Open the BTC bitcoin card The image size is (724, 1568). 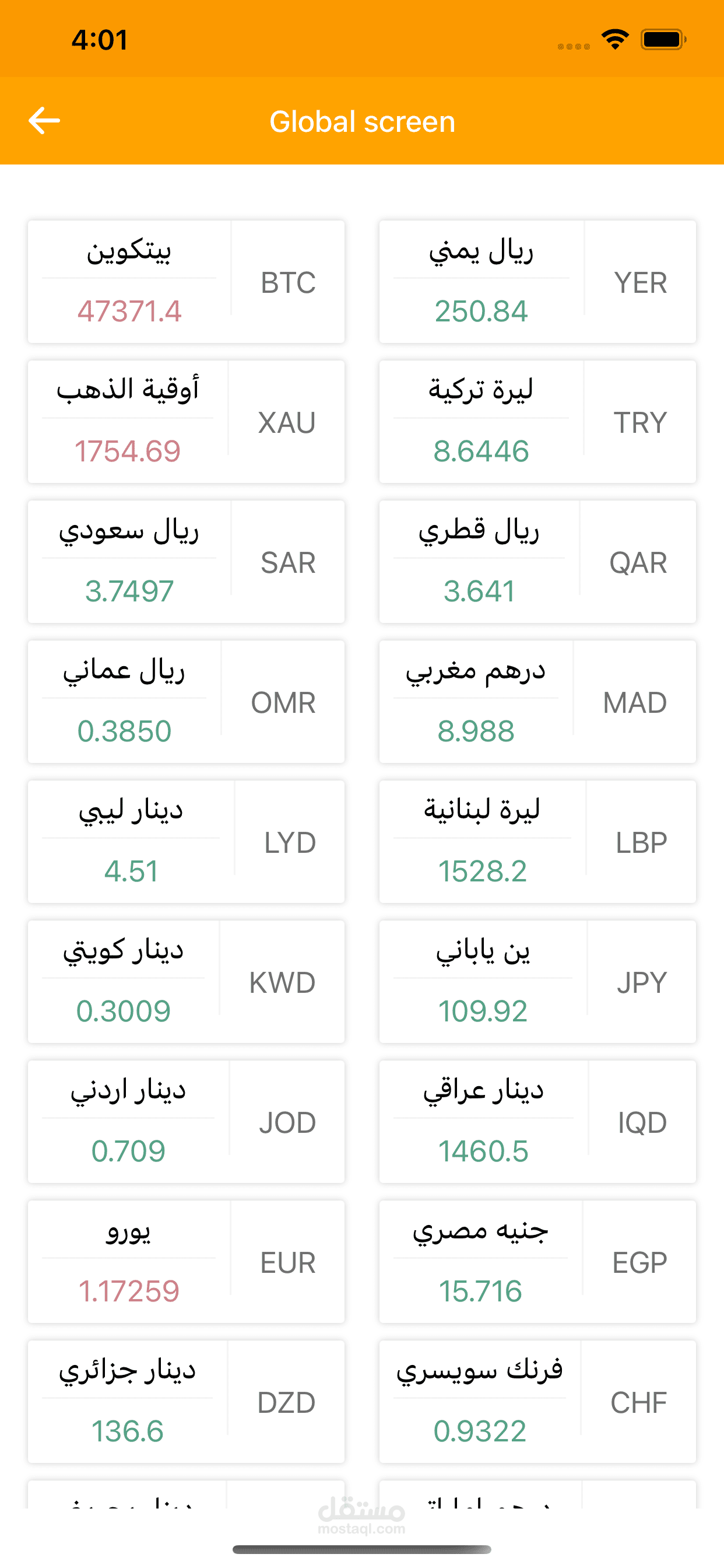(x=186, y=282)
